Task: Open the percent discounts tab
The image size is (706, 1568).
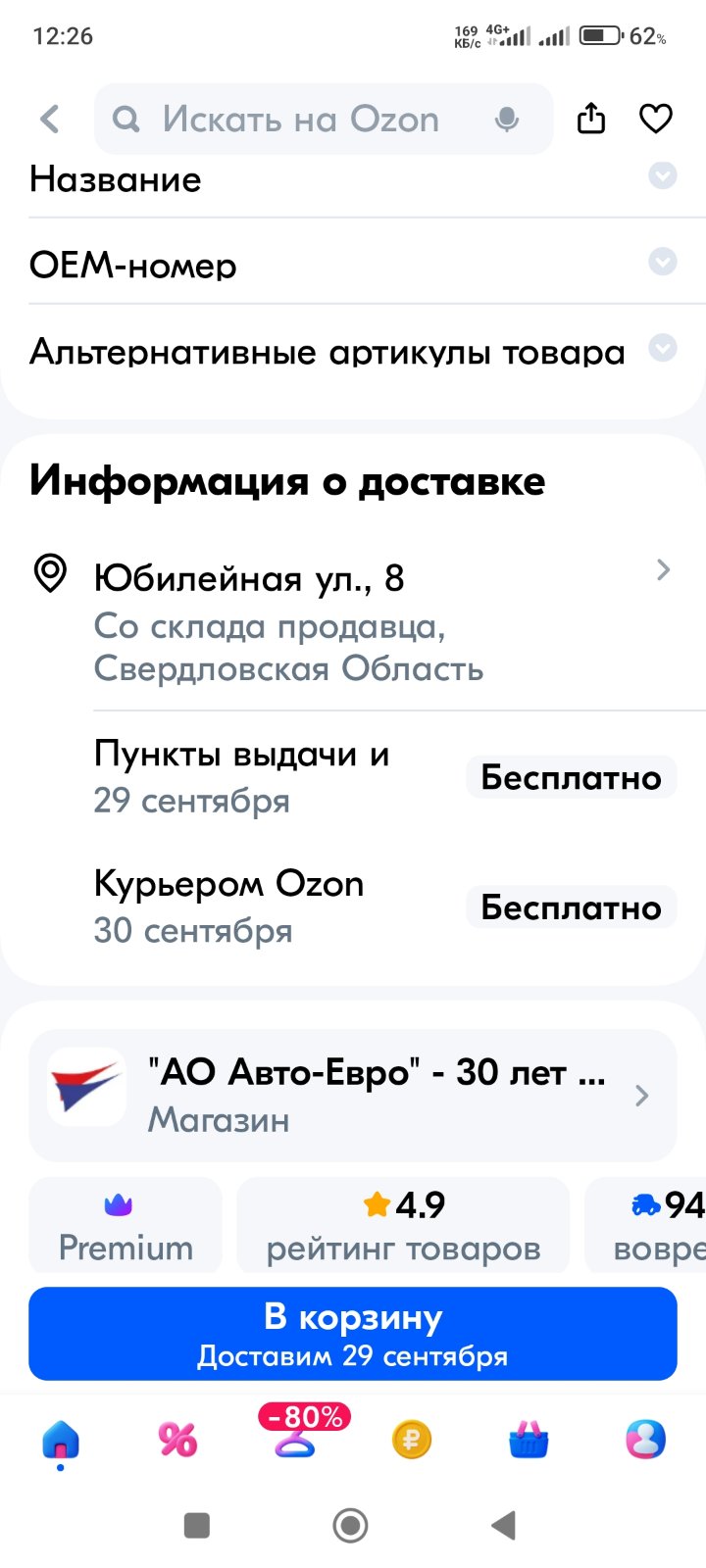Action: coord(177,1440)
